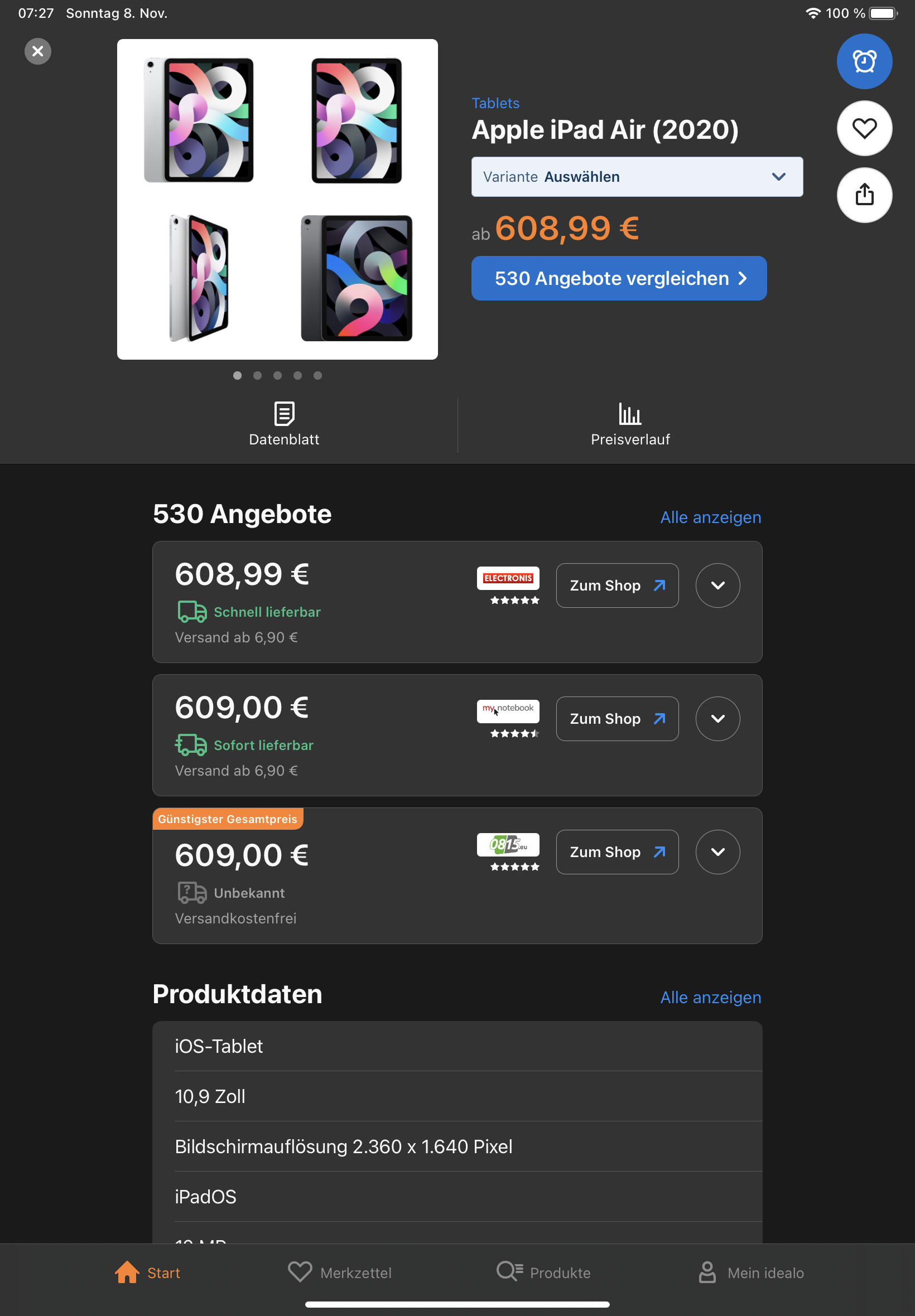Switch to the Merkzettel tab
Image resolution: width=915 pixels, height=1316 pixels.
(339, 1273)
